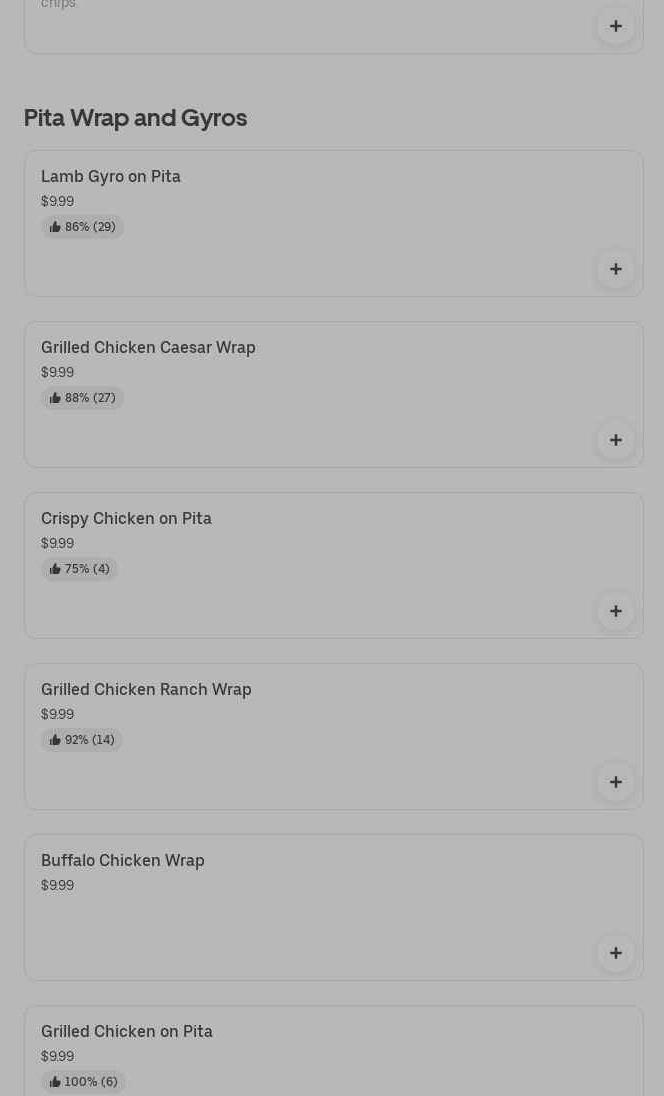664x1096 pixels.
Task: View Crispy Chicken on Pita details
Action: point(333,565)
